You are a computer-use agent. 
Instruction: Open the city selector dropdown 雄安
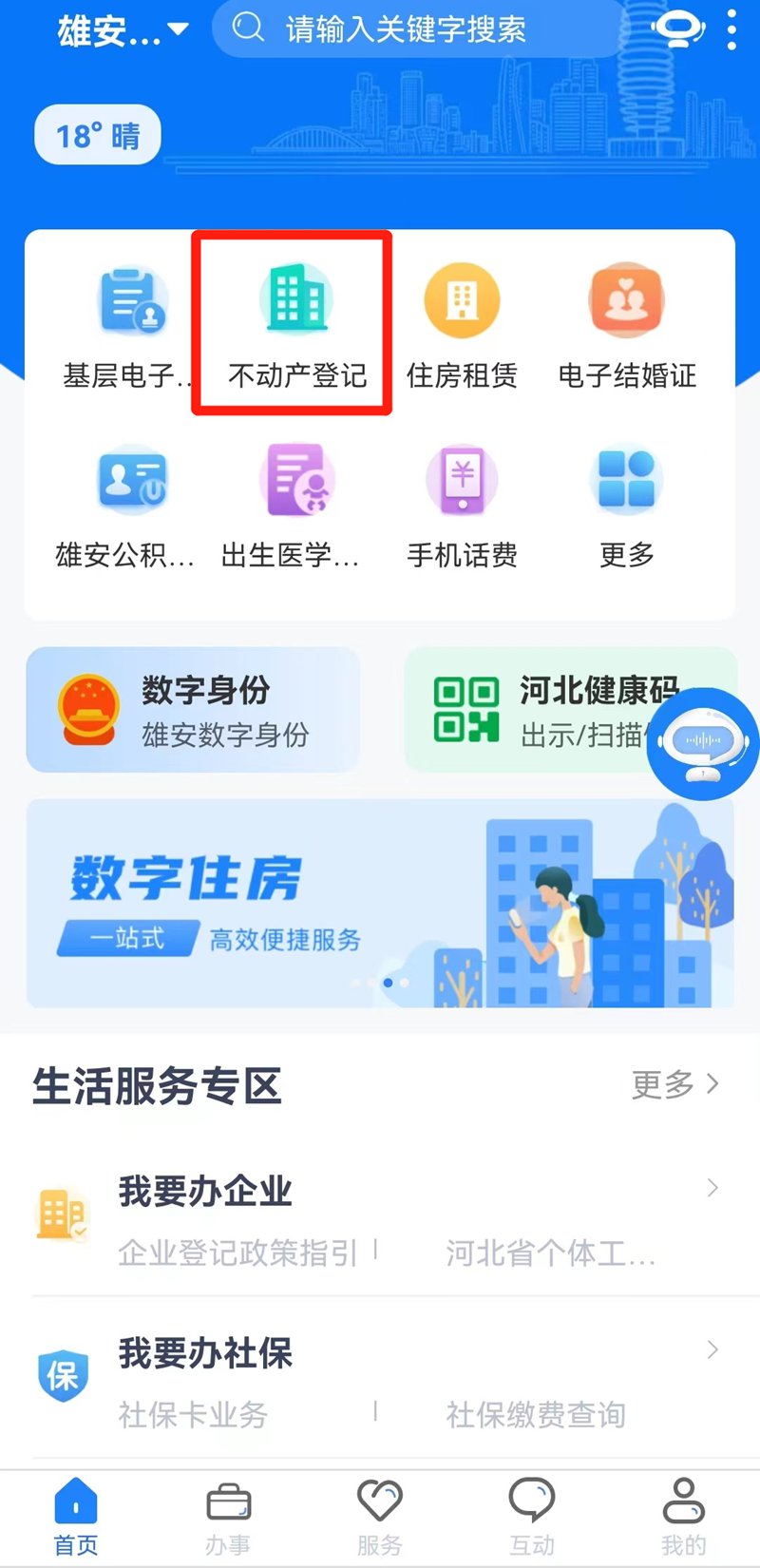click(x=122, y=30)
